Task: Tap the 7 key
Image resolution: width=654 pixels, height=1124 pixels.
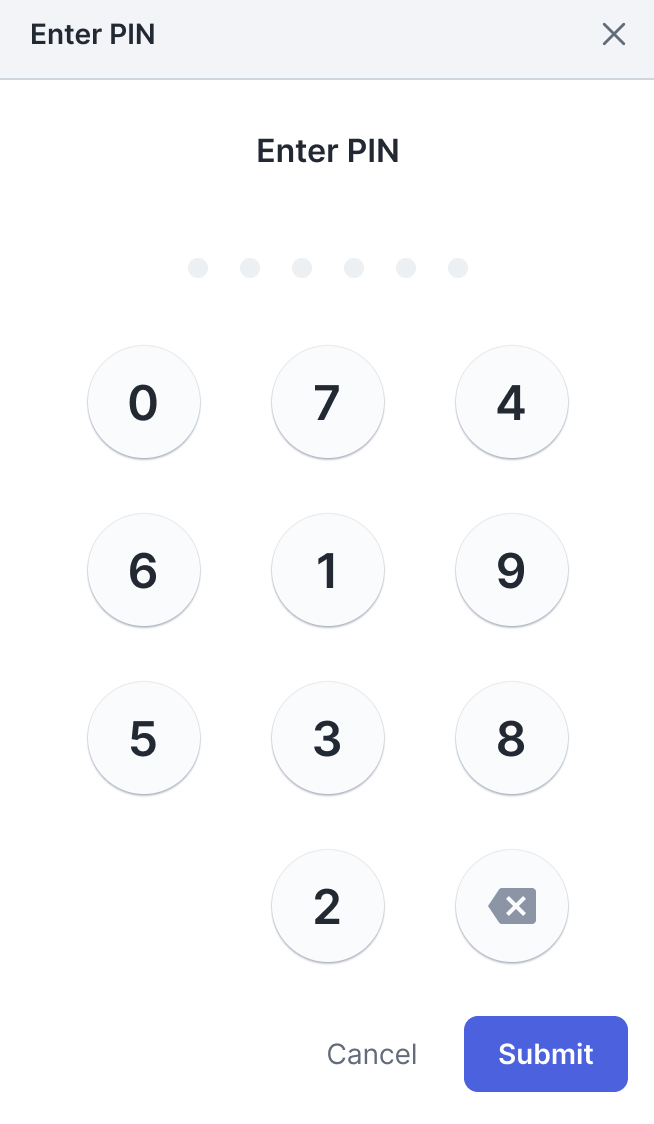Action: tap(328, 402)
